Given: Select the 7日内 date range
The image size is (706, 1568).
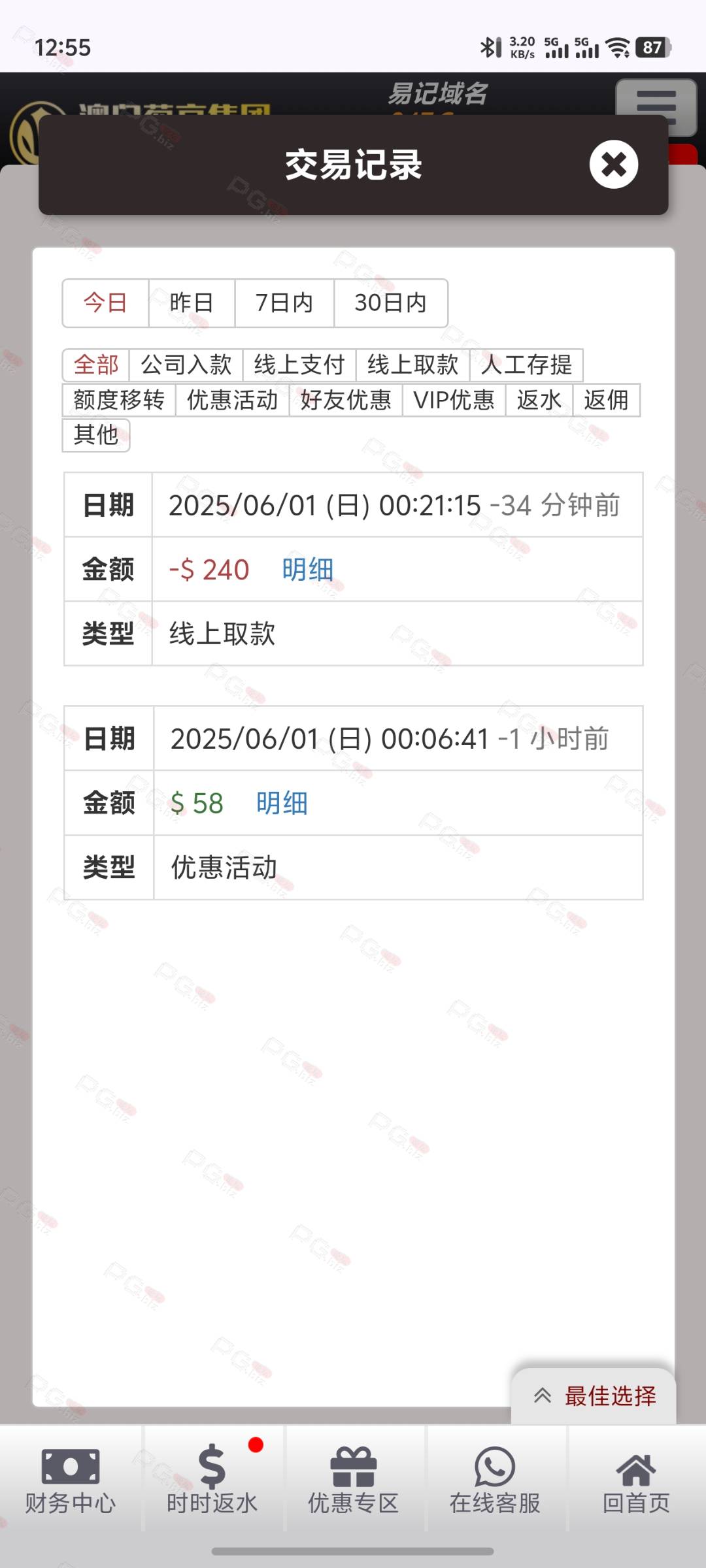Looking at the screenshot, I should (284, 303).
